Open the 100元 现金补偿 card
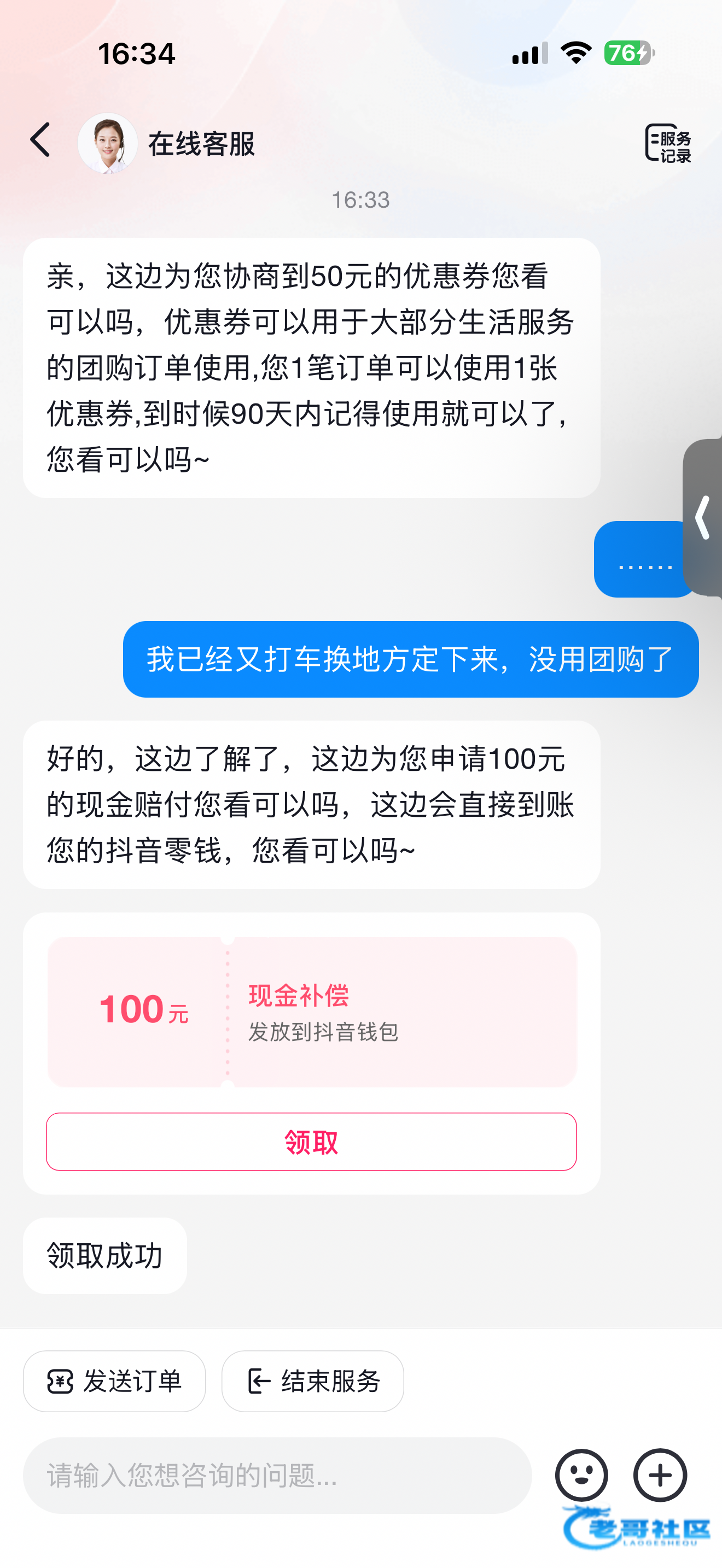 pyautogui.click(x=311, y=1011)
